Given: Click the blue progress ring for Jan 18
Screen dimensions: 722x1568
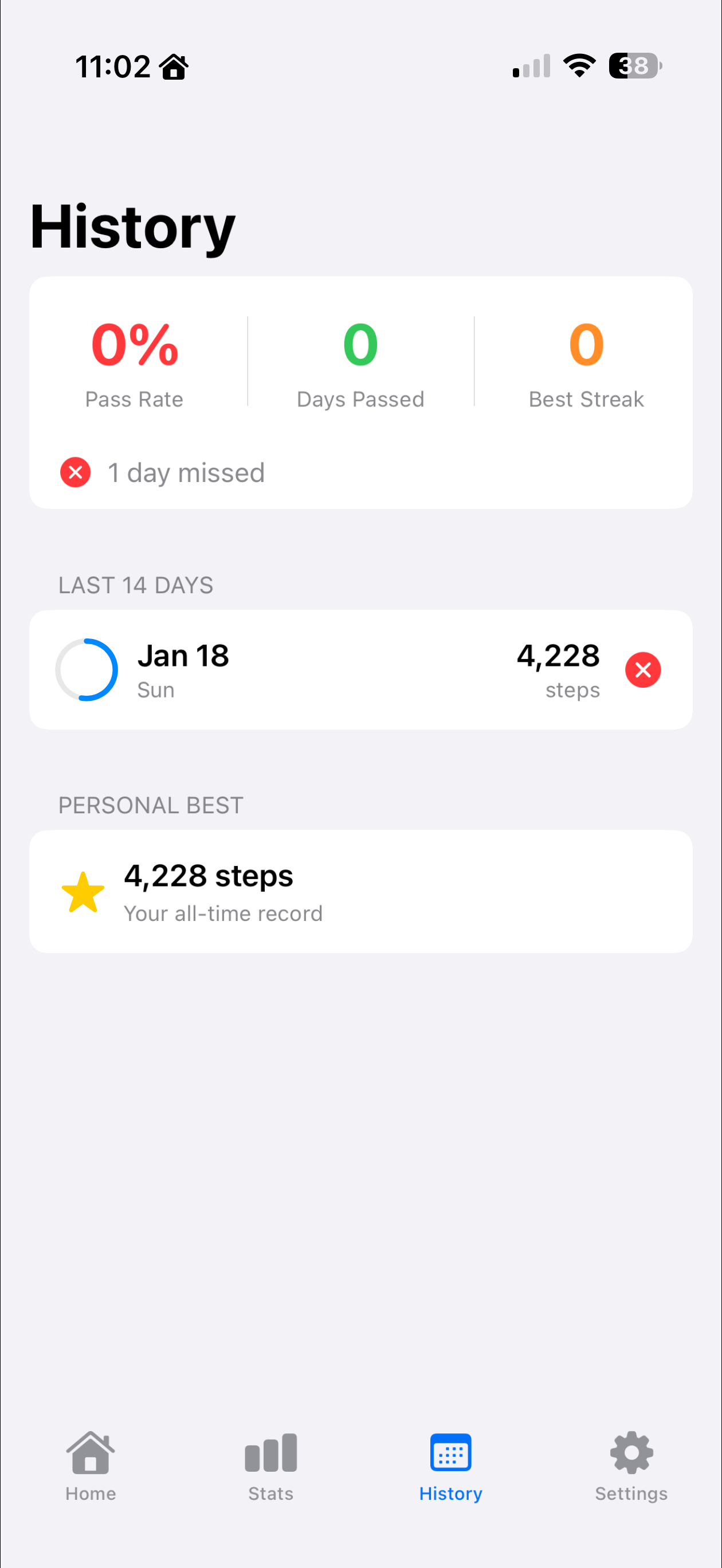Looking at the screenshot, I should [x=87, y=669].
